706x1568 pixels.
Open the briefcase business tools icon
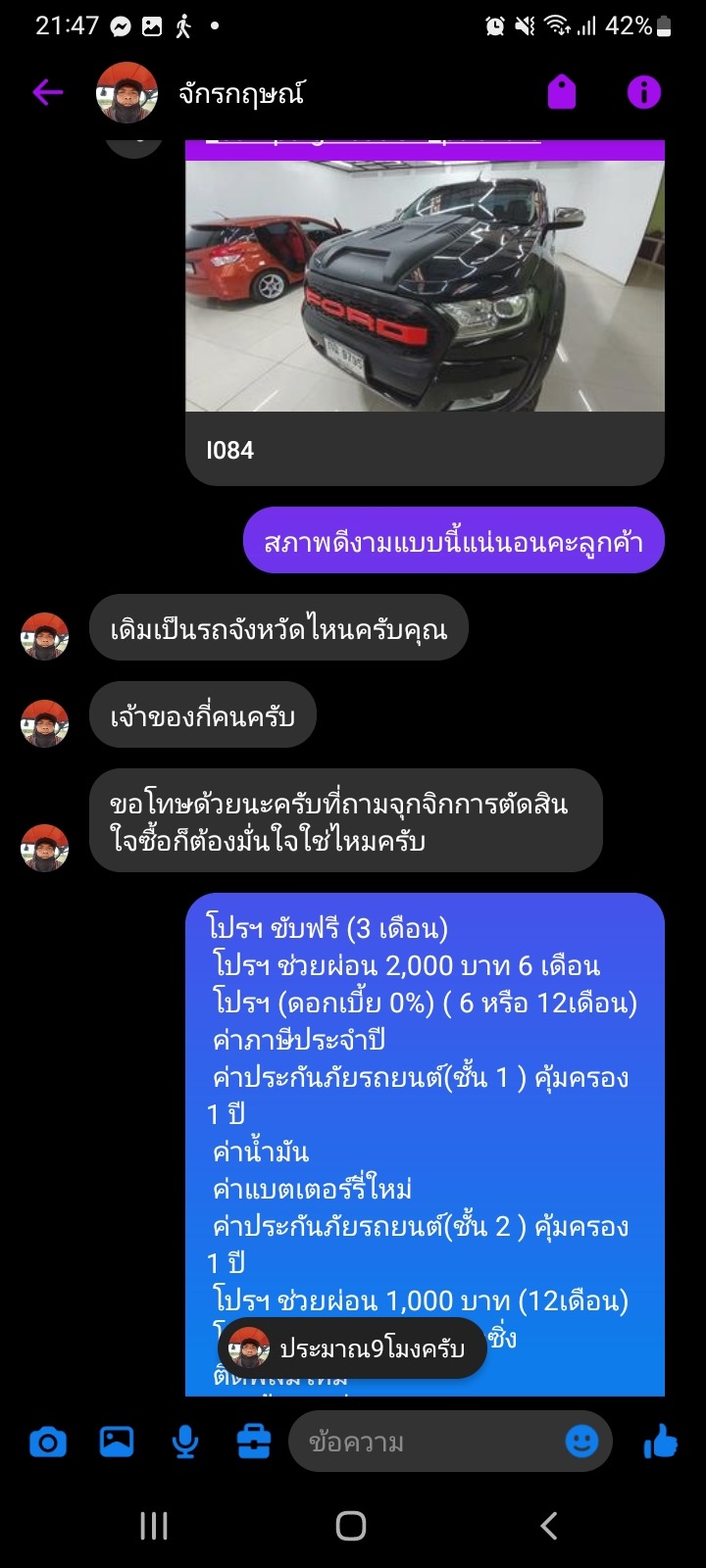(253, 1442)
